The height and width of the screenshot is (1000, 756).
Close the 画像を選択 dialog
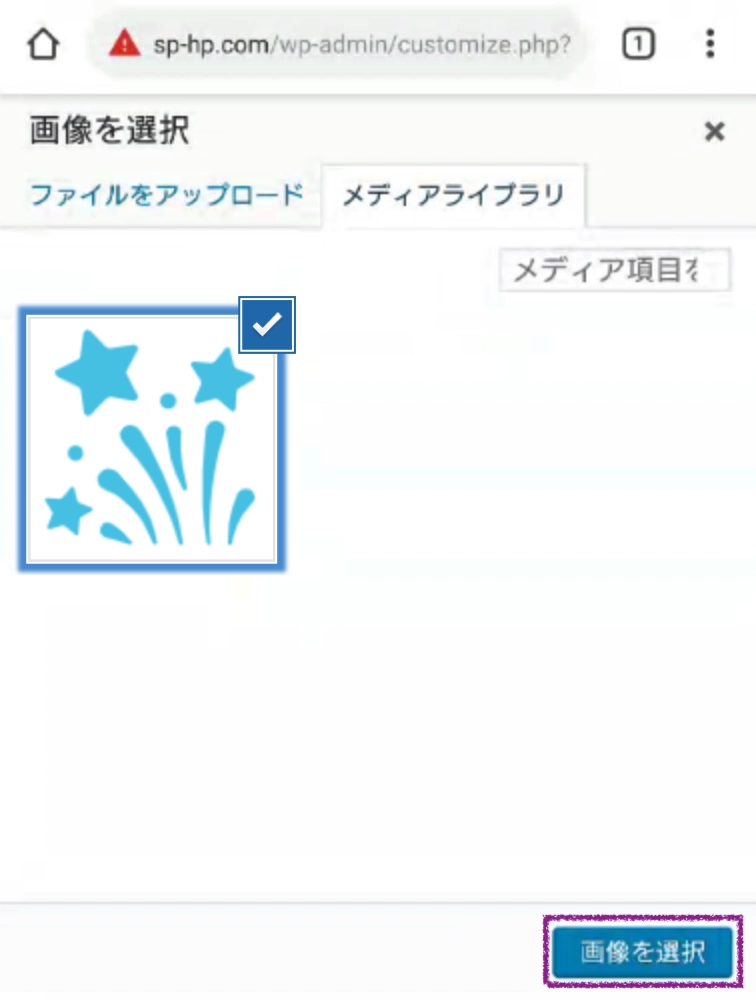pos(714,131)
